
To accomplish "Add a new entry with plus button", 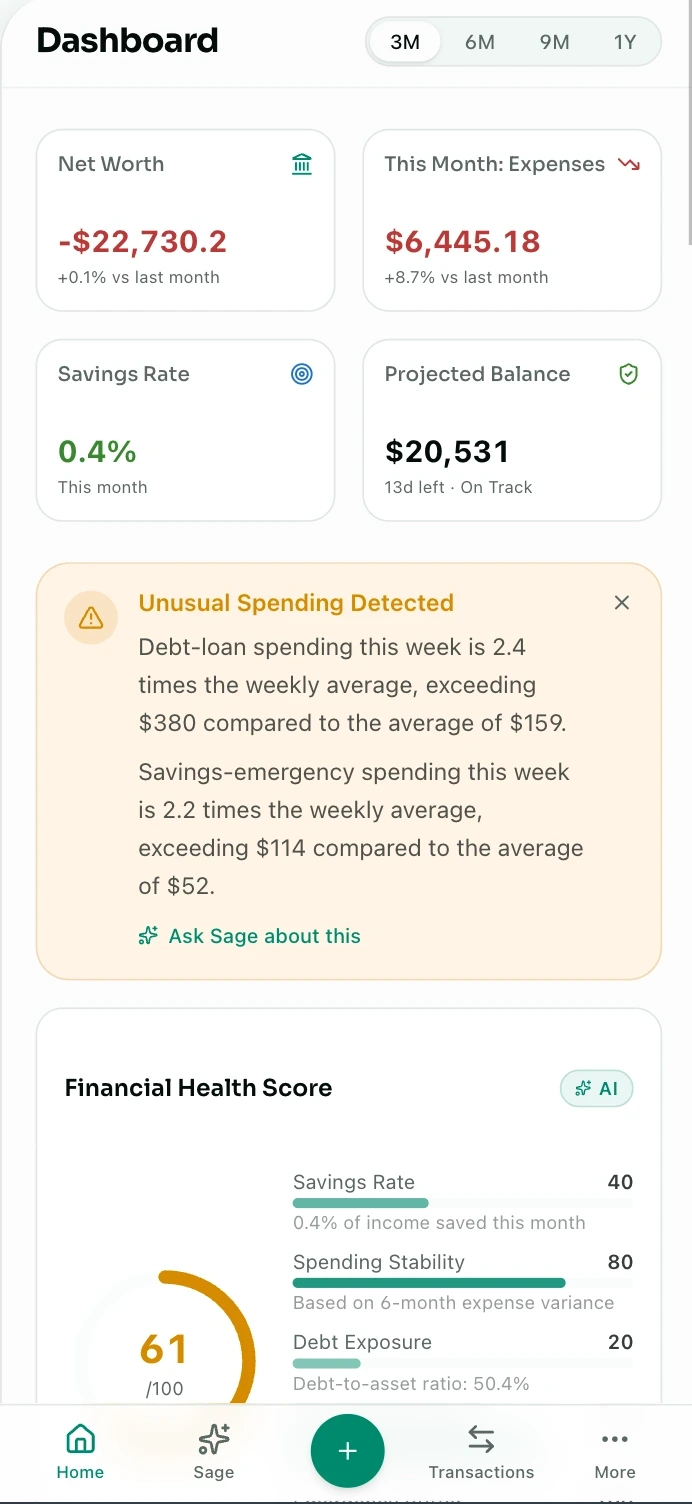I will point(347,1451).
